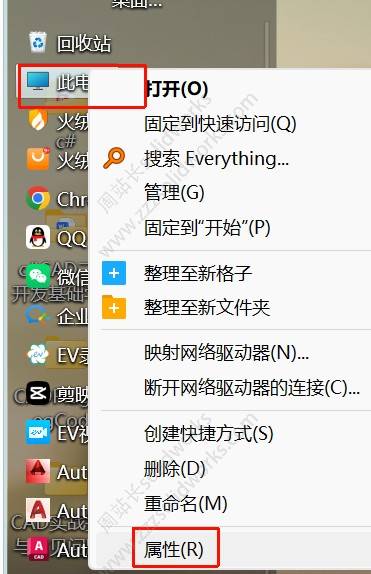Click 搜索 Everything... menu item
Viewport: 371px width, 574px height.
216,159
